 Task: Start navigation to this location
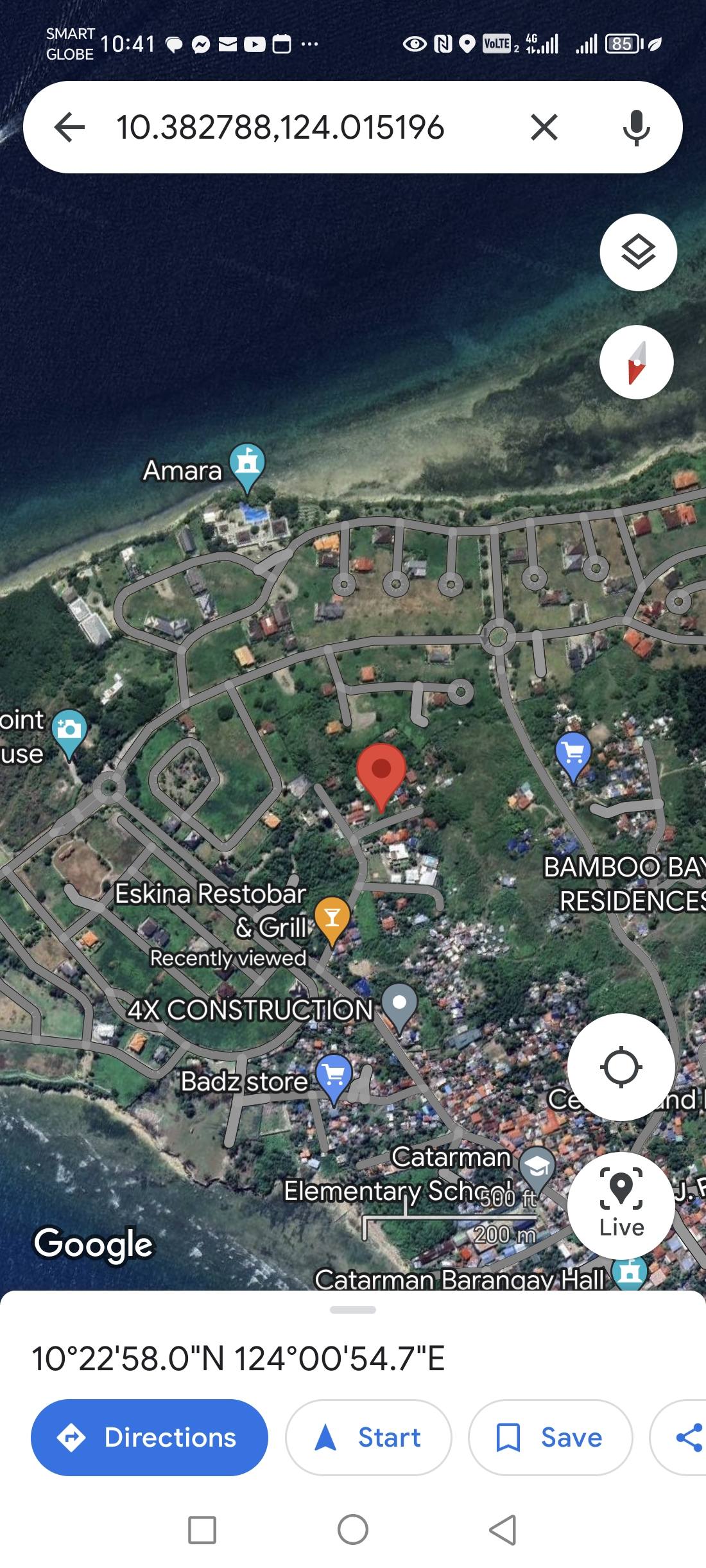click(x=368, y=1438)
